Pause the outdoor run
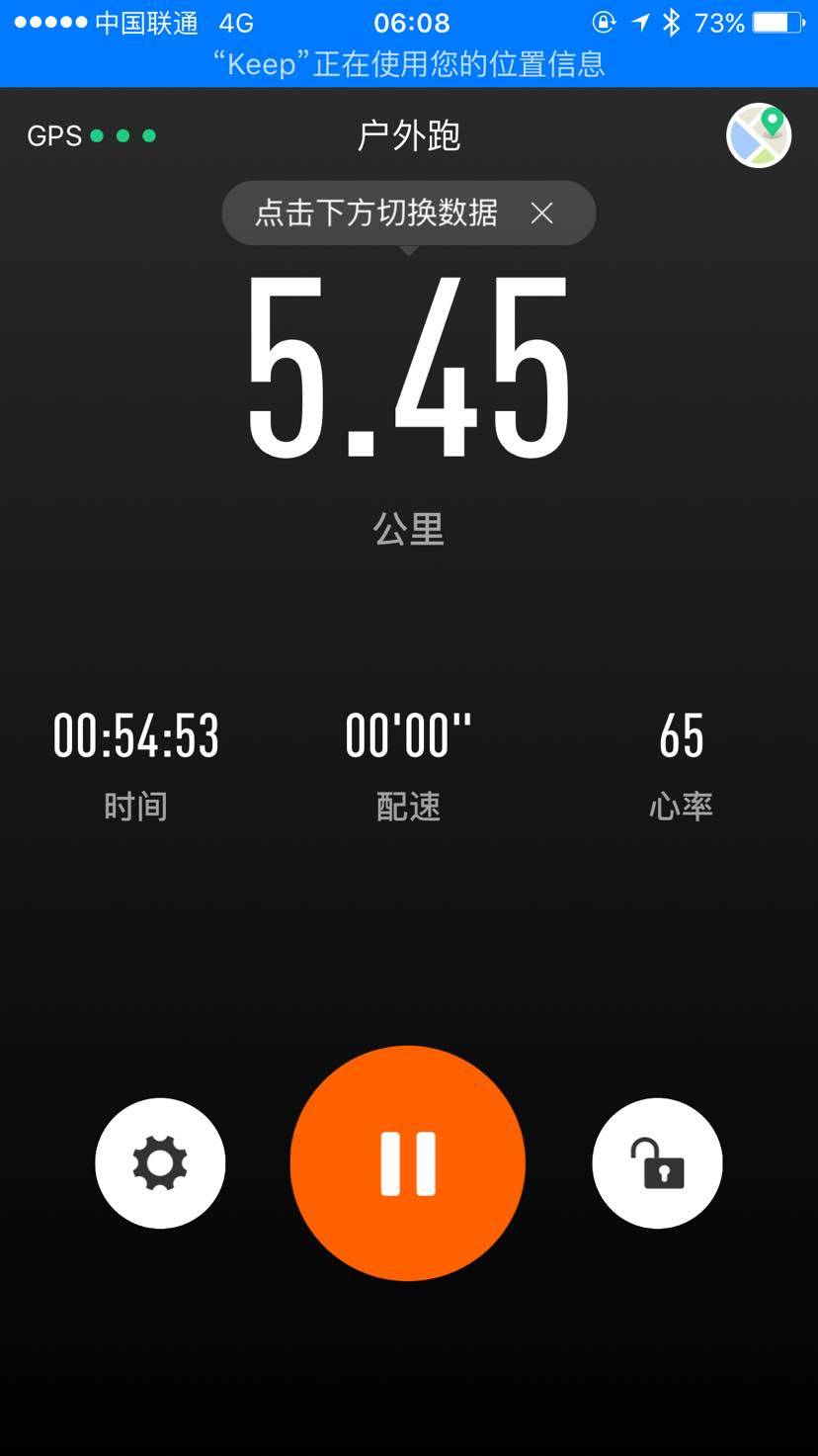The width and height of the screenshot is (818, 1456). tap(407, 1163)
